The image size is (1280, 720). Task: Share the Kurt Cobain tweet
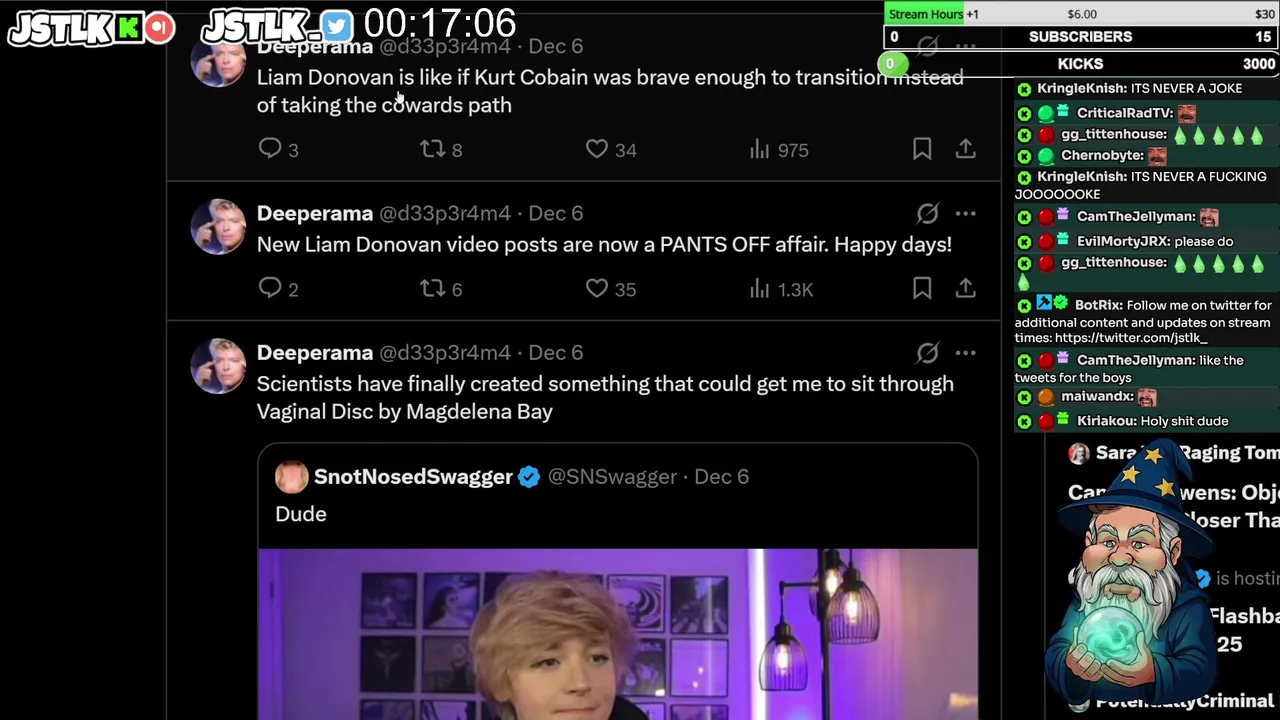[965, 149]
